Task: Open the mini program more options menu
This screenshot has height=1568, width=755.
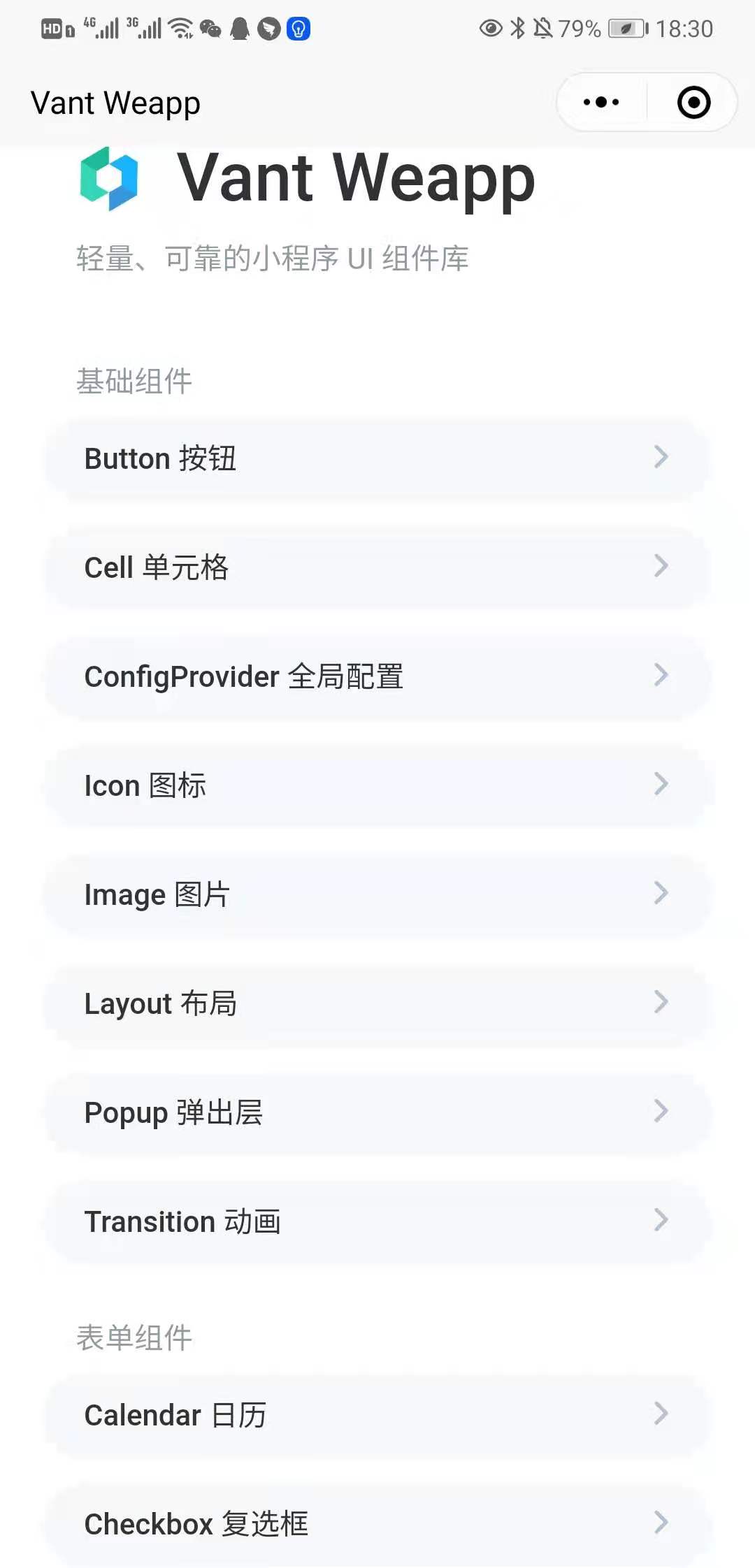Action: (601, 103)
